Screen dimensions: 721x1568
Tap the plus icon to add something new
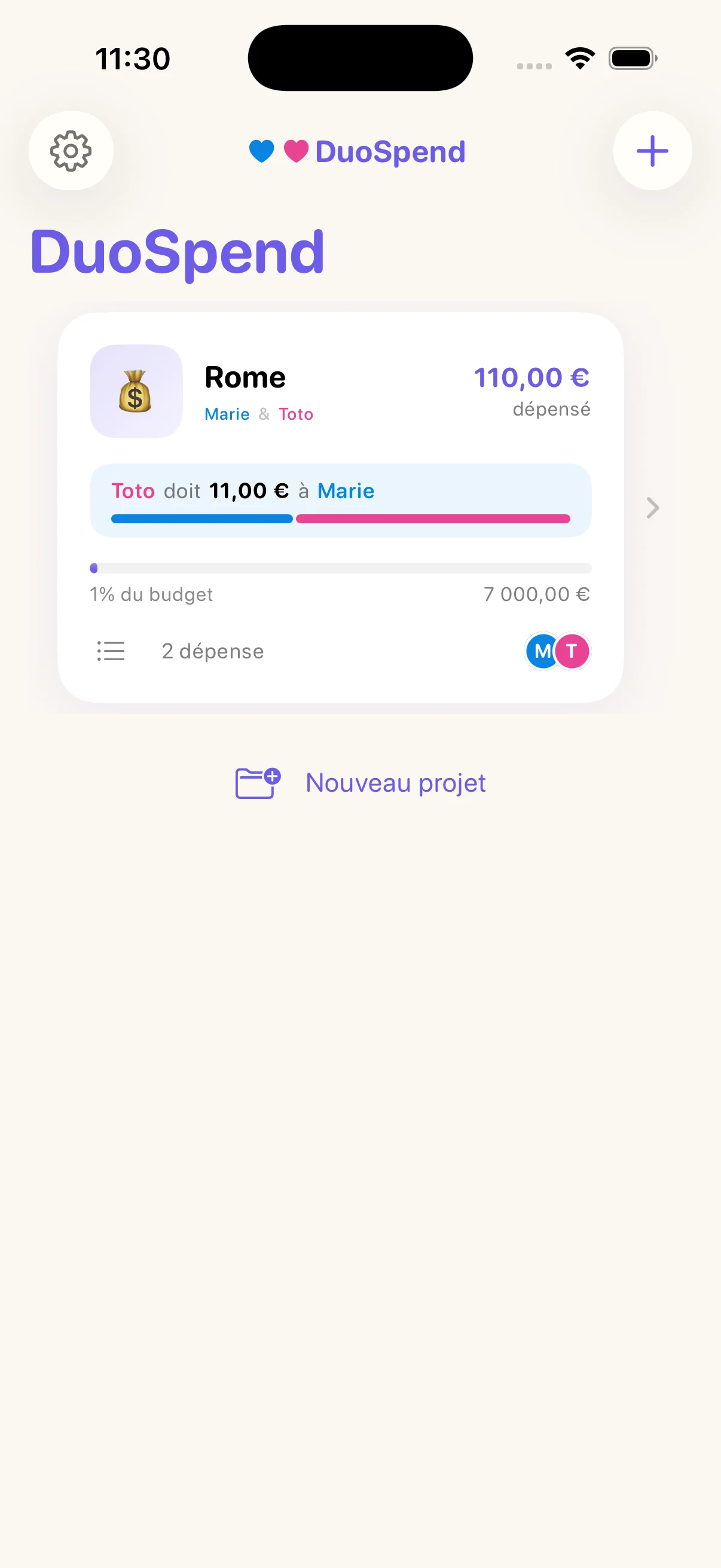click(652, 151)
